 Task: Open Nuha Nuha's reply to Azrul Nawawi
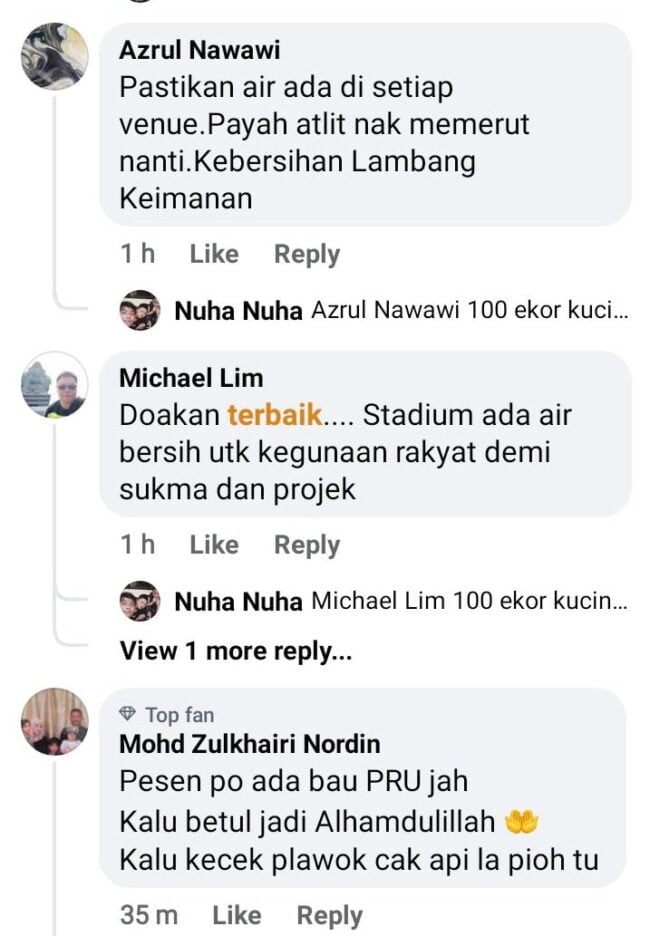tap(400, 311)
